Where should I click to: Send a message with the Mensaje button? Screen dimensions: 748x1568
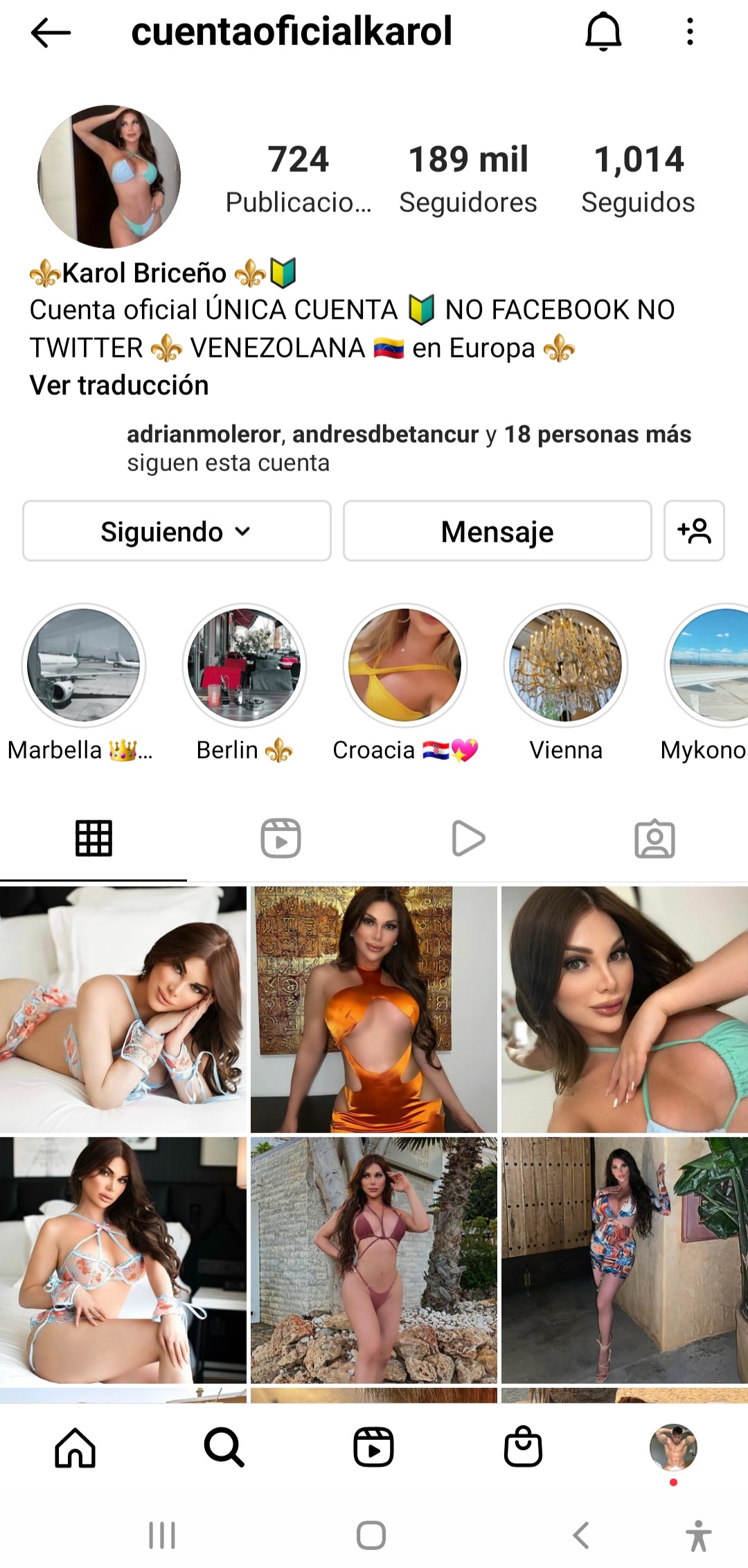click(497, 531)
